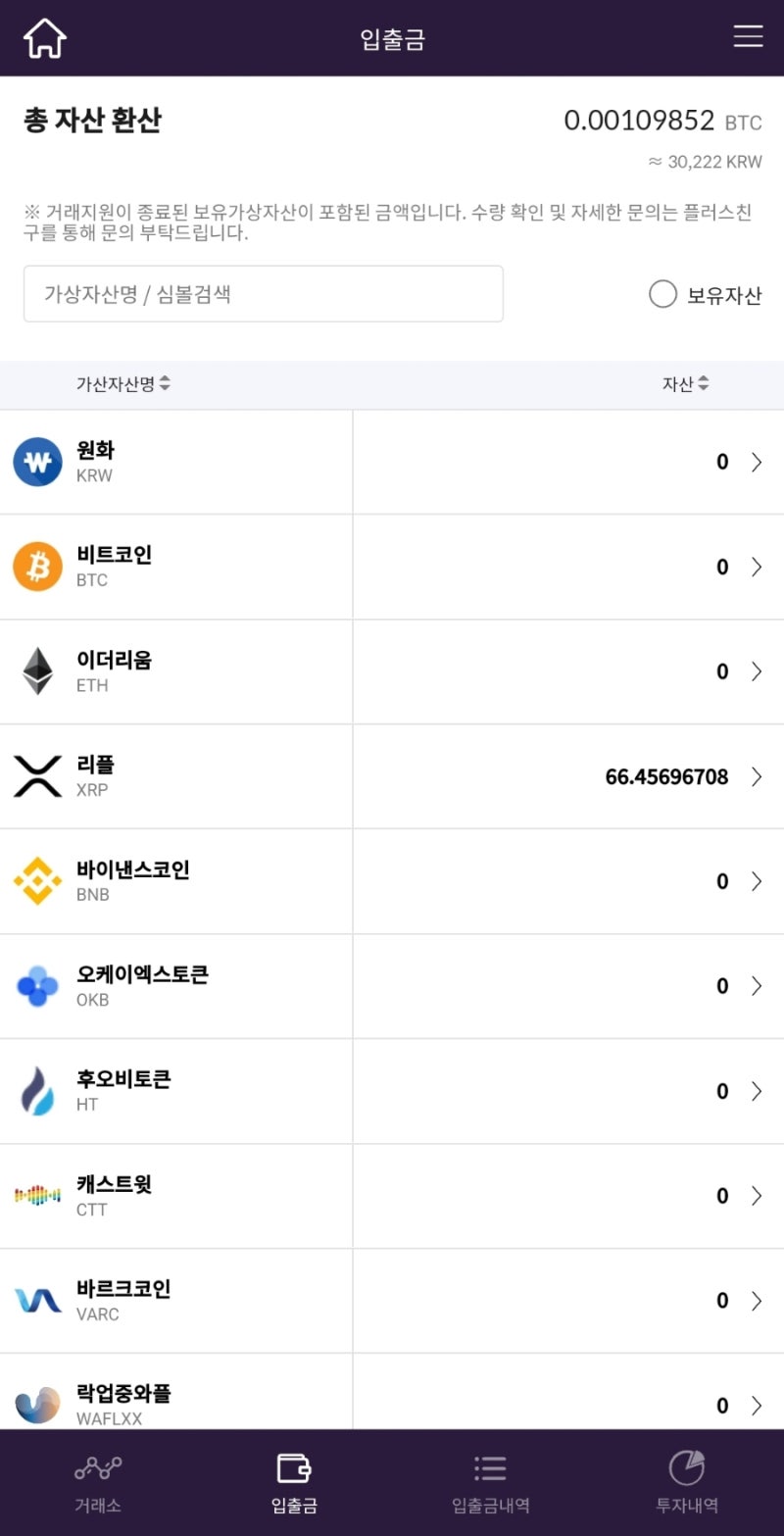The image size is (784, 1536).
Task: Open the hamburger menu
Action: point(748,36)
